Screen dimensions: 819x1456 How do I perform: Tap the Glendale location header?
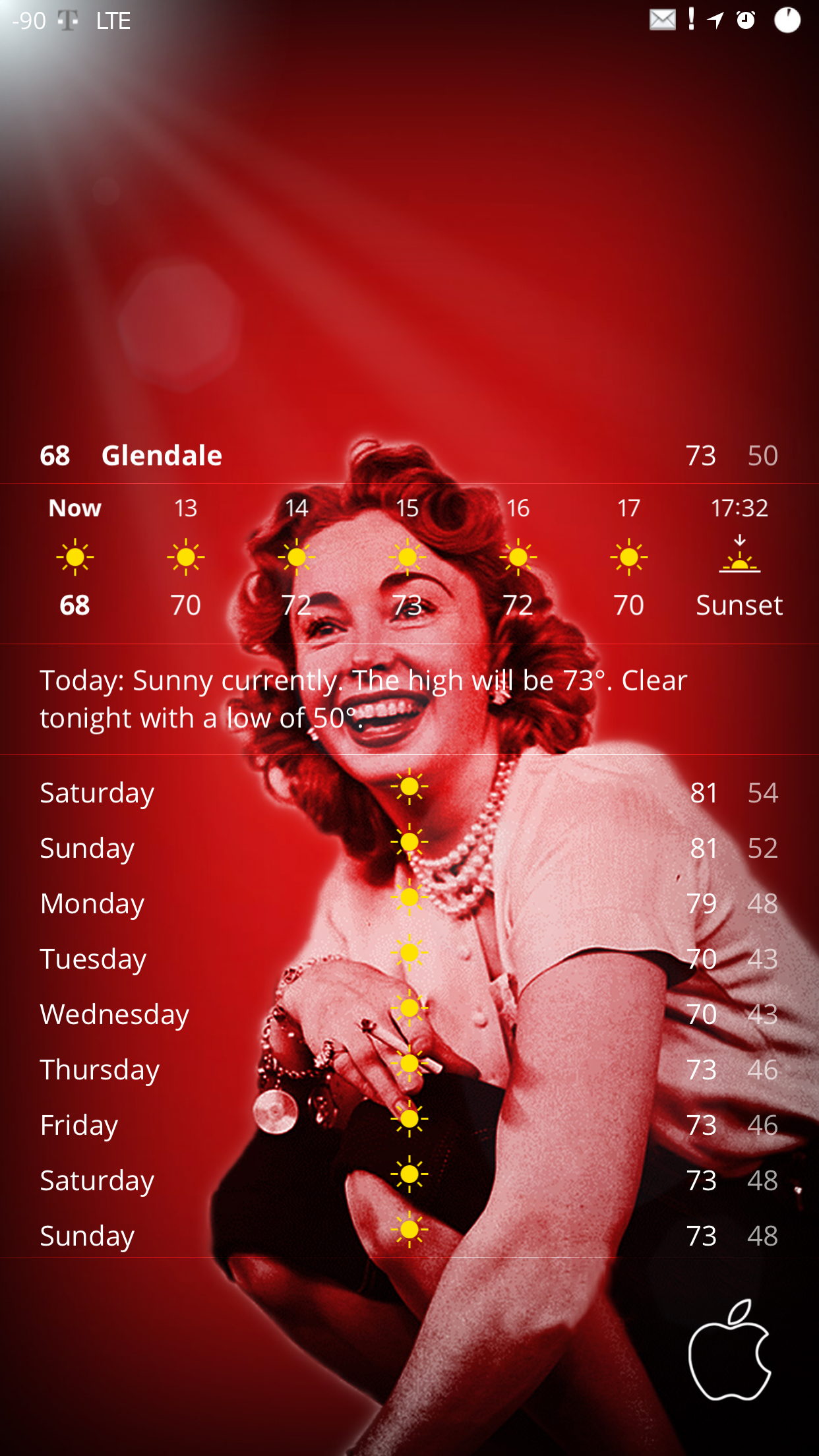tap(409, 456)
